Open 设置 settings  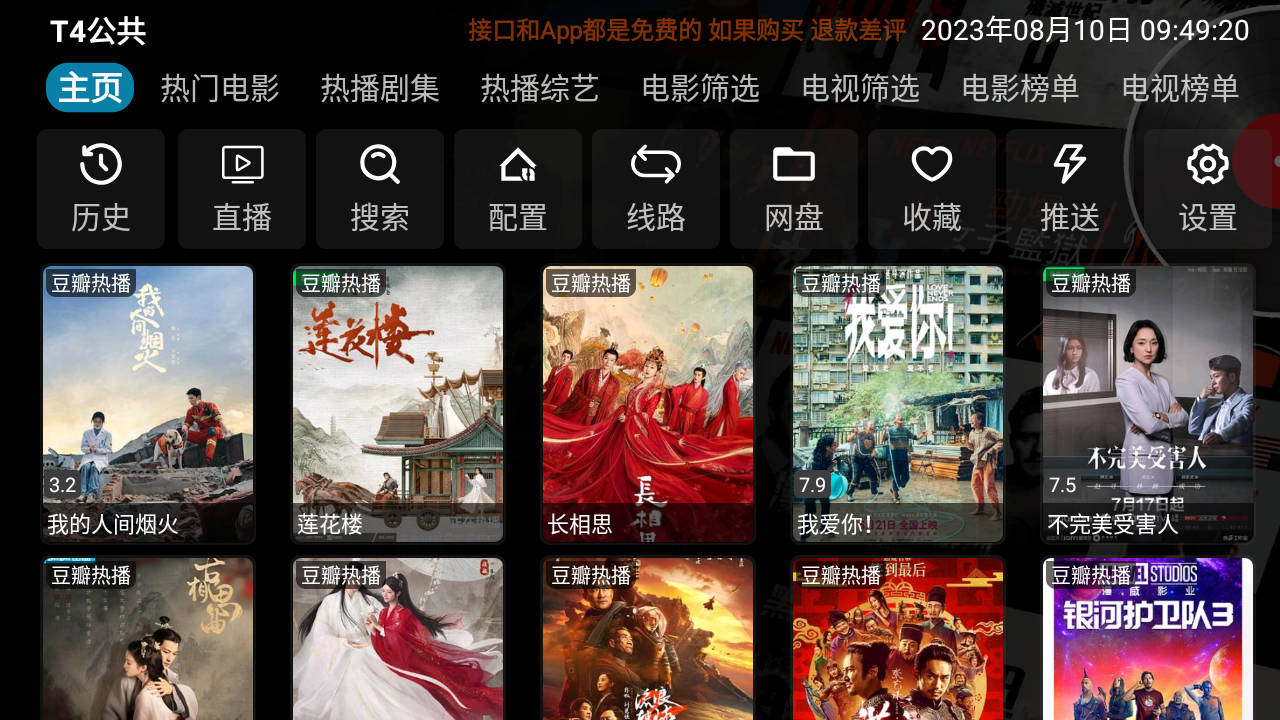tap(1208, 189)
